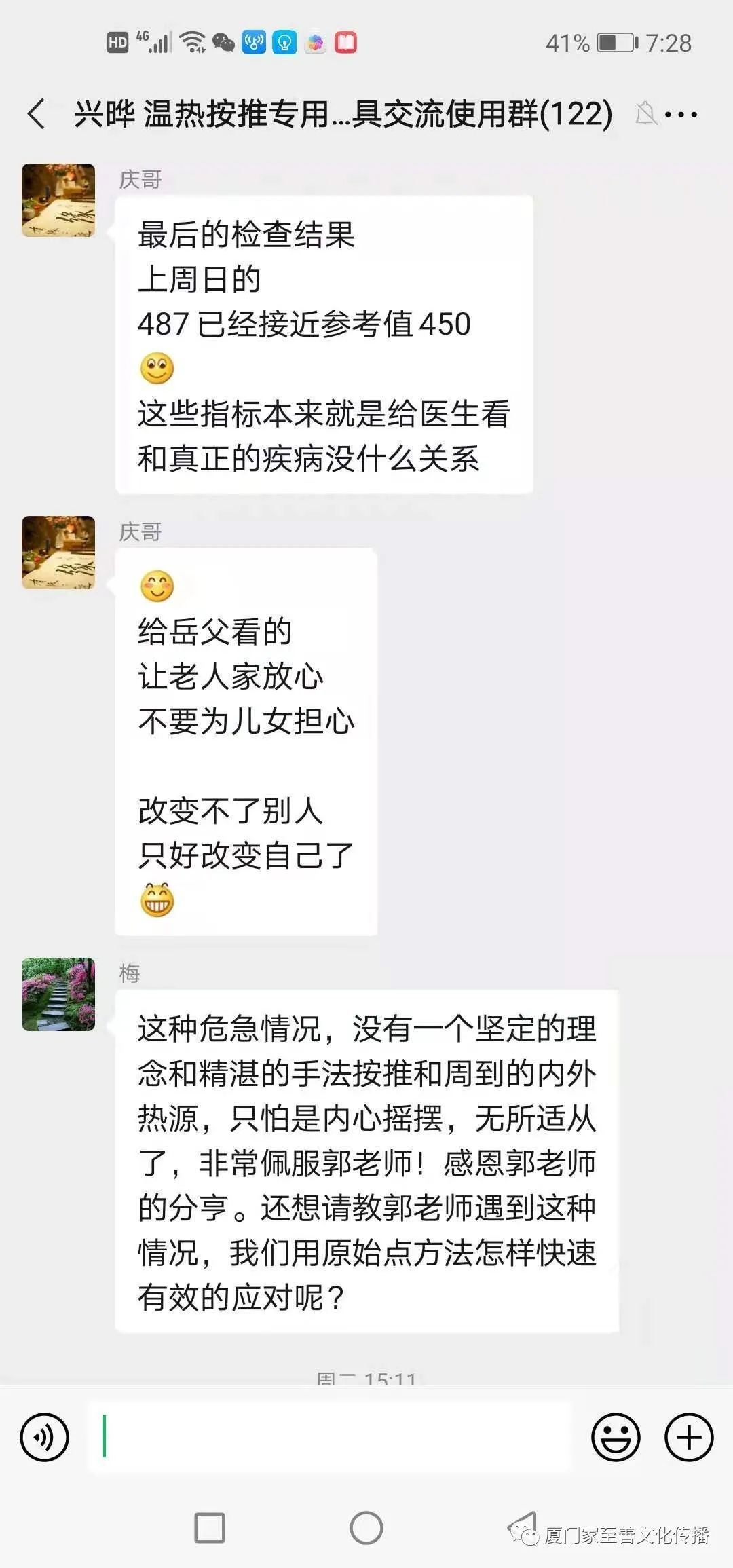Screen dimensions: 733x1568
Task: Open 梅's profile avatar
Action: tap(58, 994)
